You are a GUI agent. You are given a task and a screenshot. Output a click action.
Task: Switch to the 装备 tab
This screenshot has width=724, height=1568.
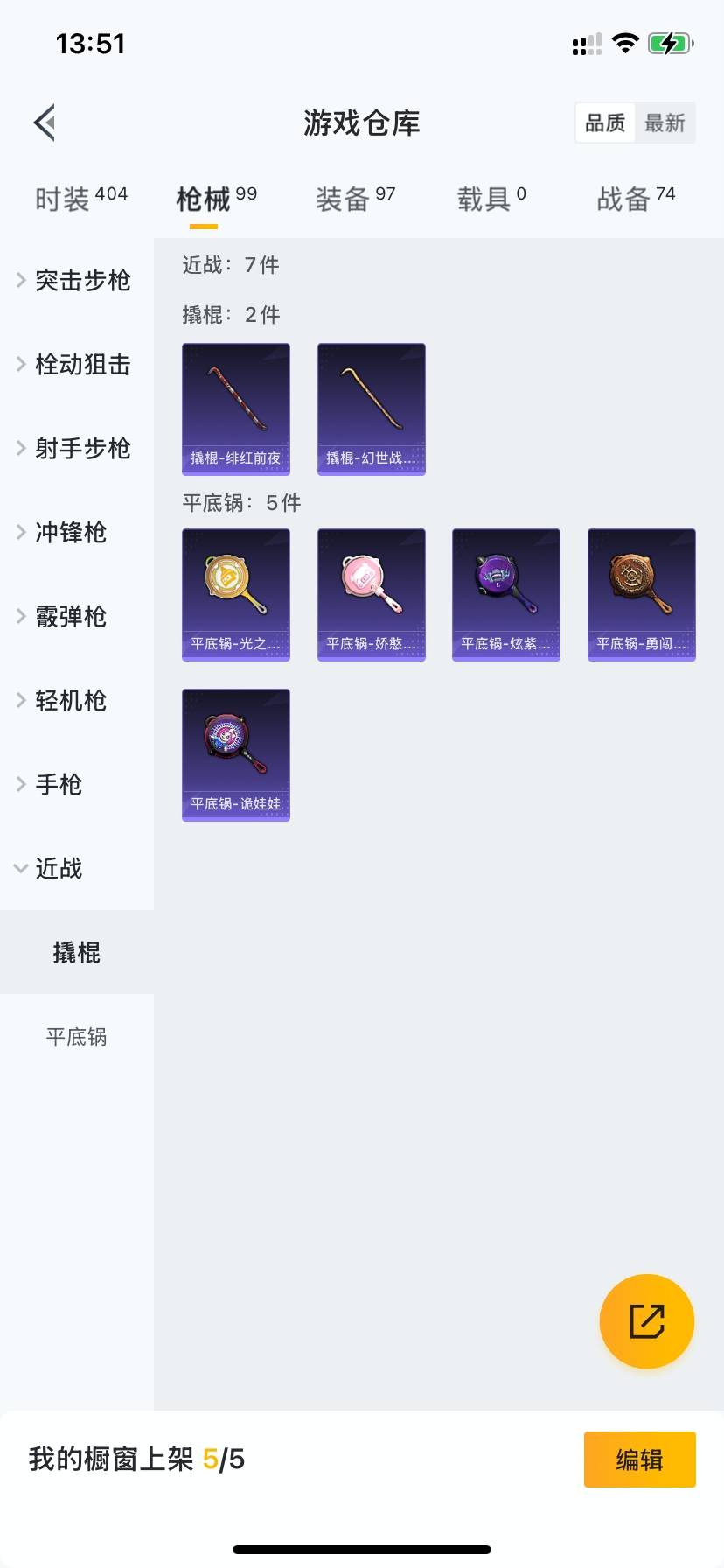(355, 199)
